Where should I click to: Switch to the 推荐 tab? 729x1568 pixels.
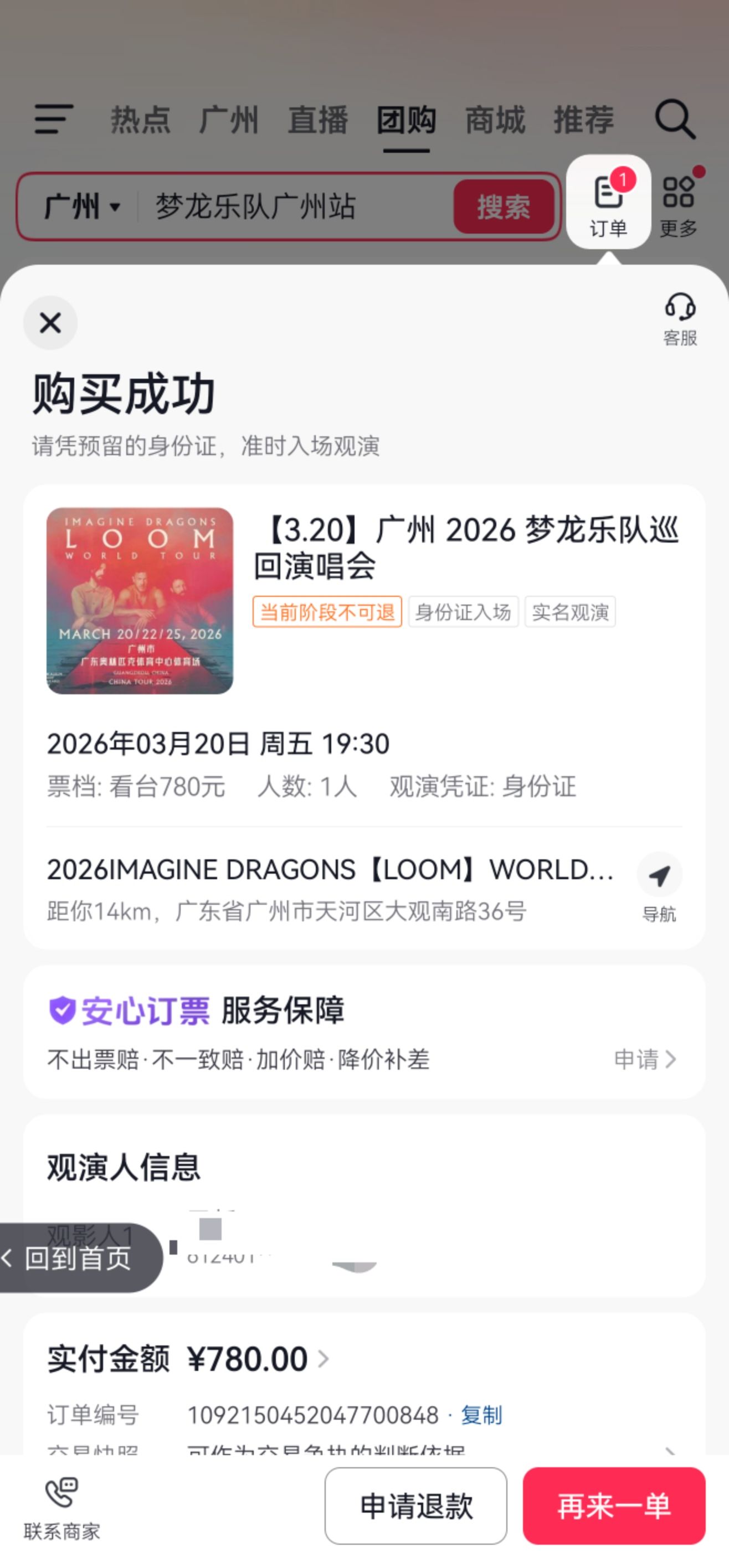coord(583,119)
